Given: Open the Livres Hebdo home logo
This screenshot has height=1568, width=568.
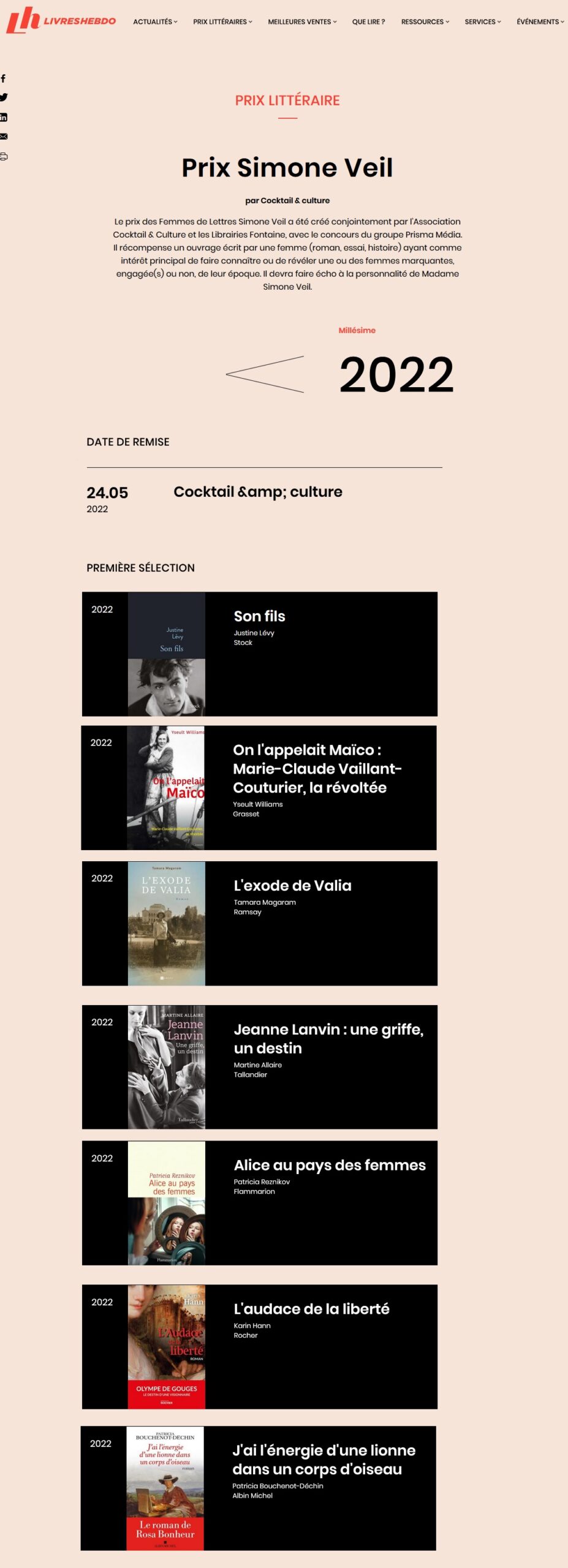Looking at the screenshot, I should coord(61,20).
